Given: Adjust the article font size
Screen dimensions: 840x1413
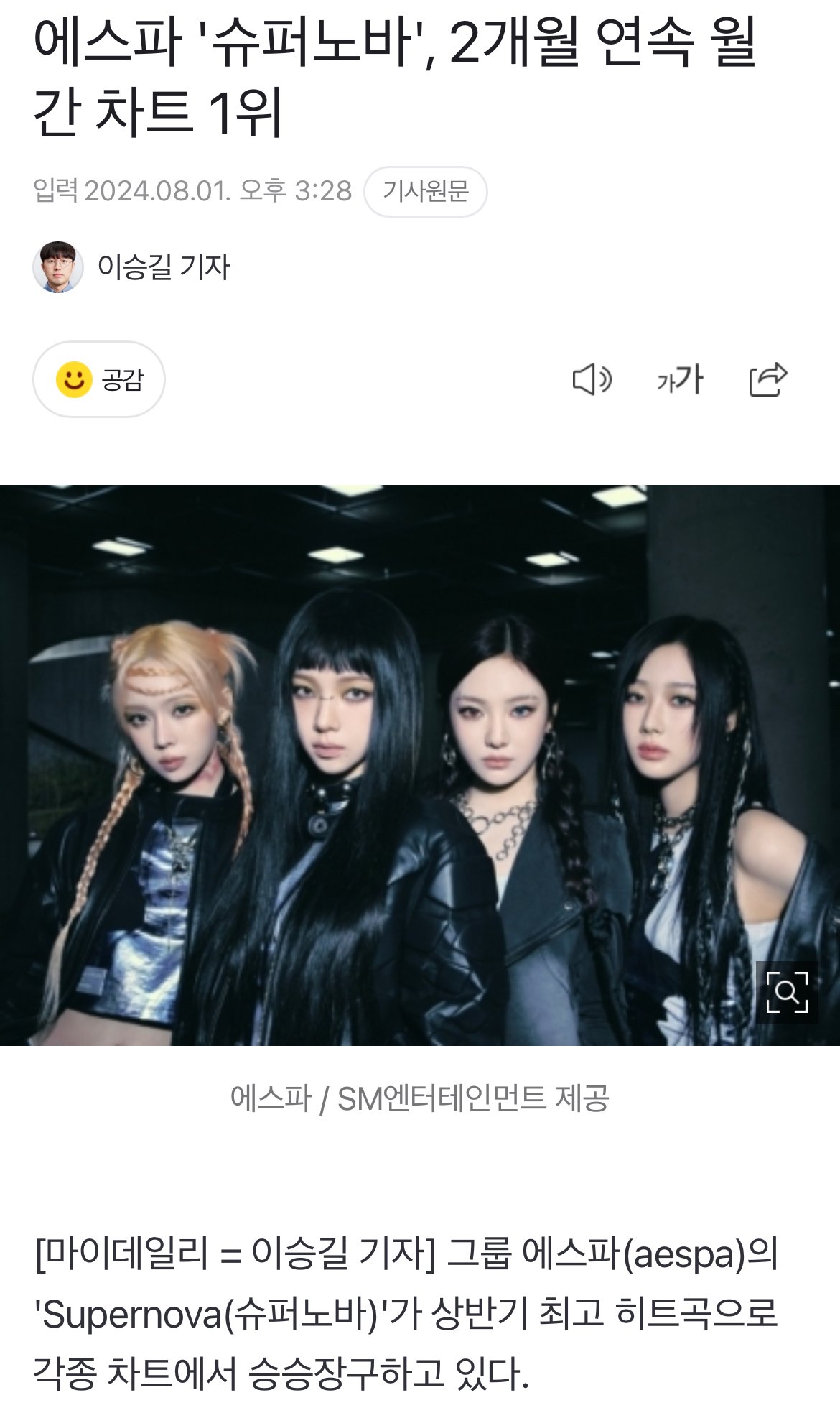Looking at the screenshot, I should coord(679,380).
